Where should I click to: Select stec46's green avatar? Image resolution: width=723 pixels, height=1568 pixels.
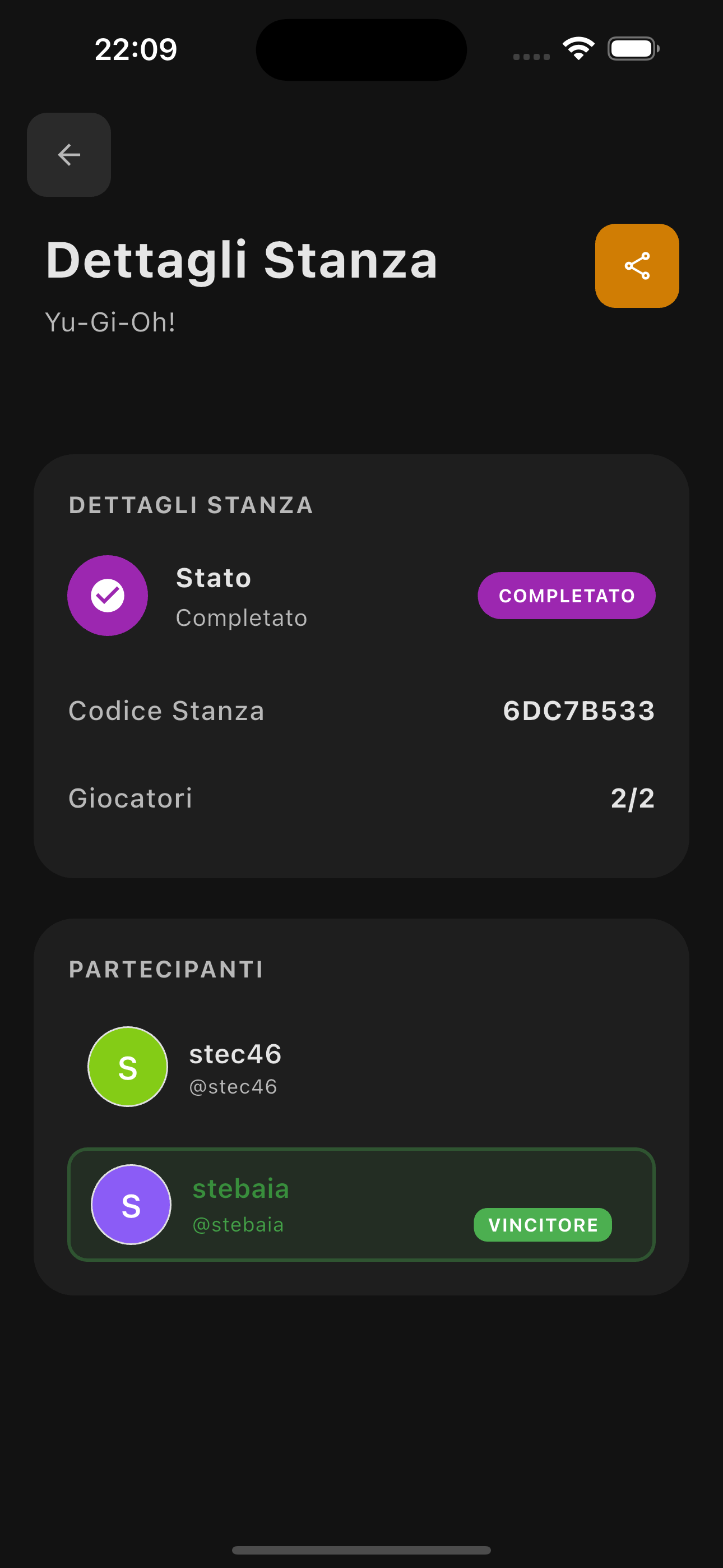pos(127,1066)
